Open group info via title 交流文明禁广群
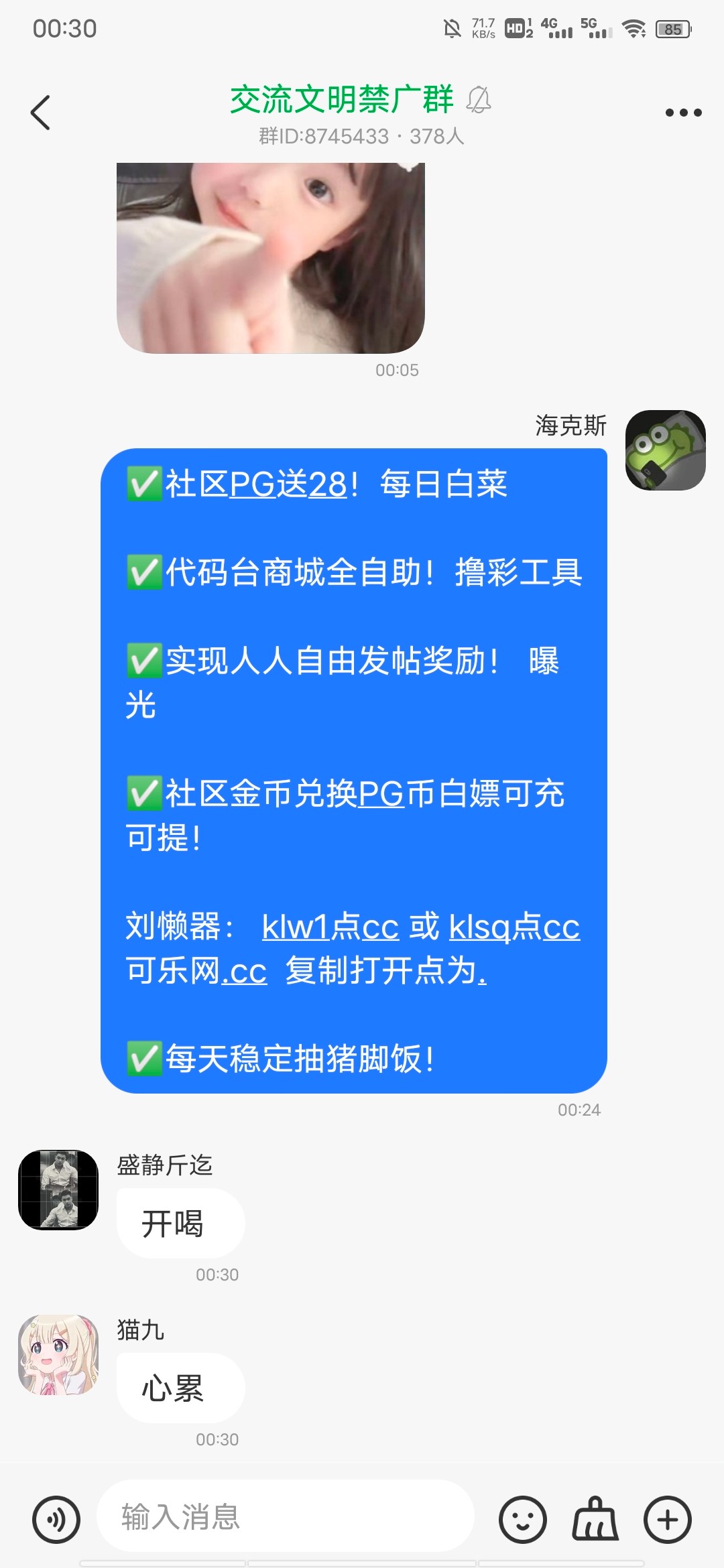 click(x=342, y=101)
